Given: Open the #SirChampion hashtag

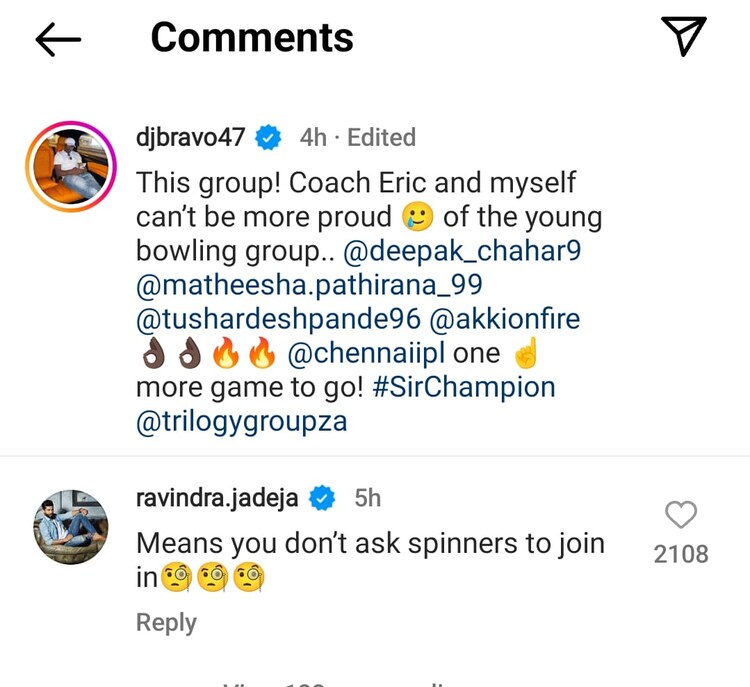Looking at the screenshot, I should (464, 387).
